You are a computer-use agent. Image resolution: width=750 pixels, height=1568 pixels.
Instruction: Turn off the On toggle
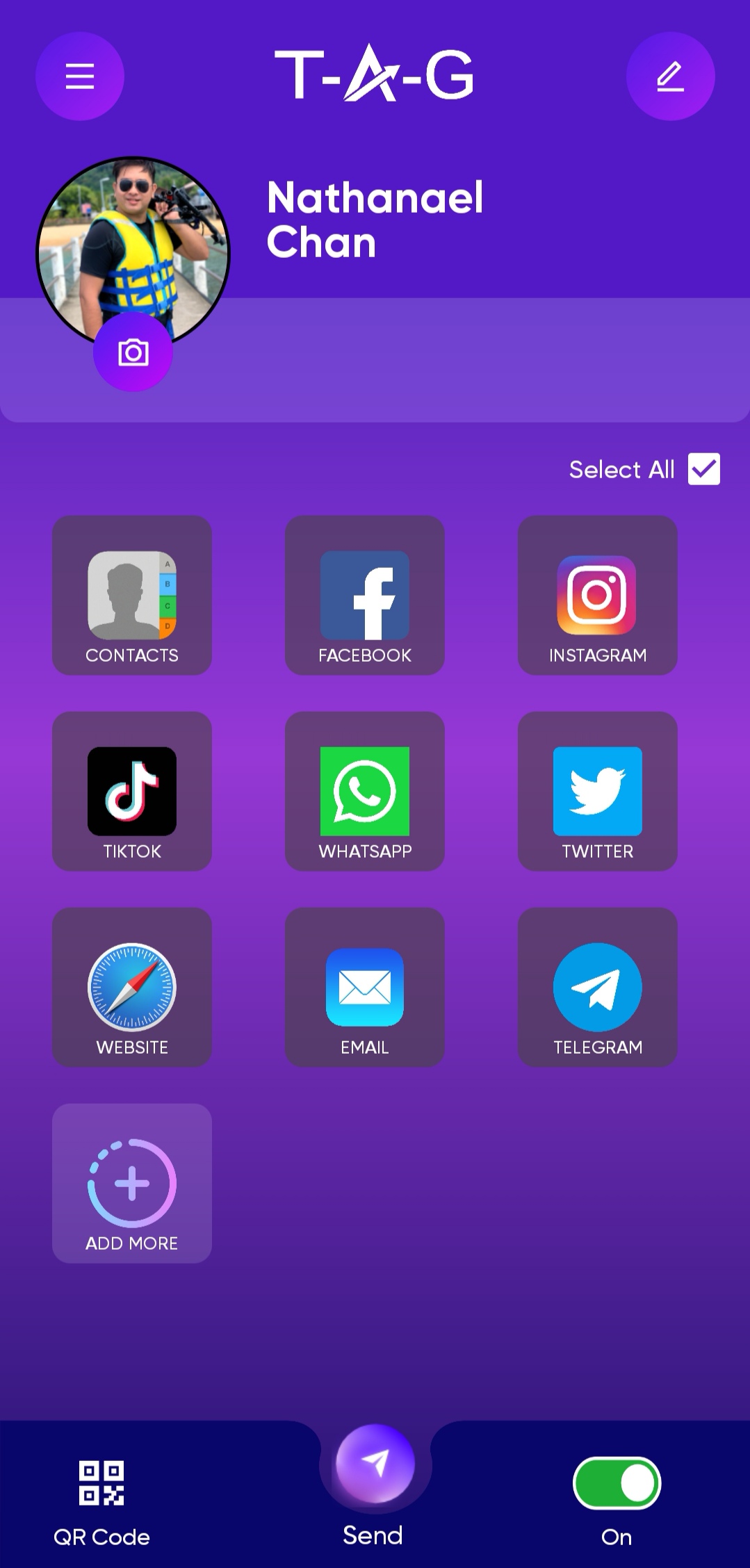point(617,1483)
